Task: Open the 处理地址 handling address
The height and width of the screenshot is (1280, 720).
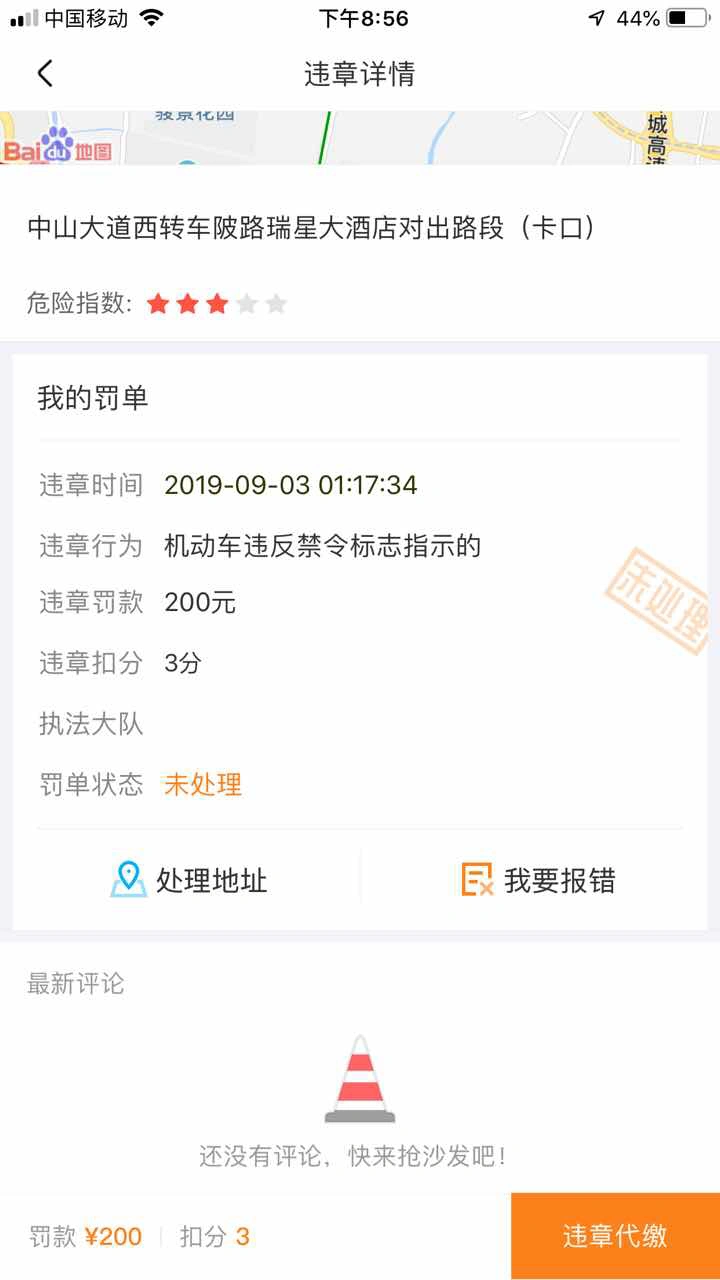Action: point(189,880)
